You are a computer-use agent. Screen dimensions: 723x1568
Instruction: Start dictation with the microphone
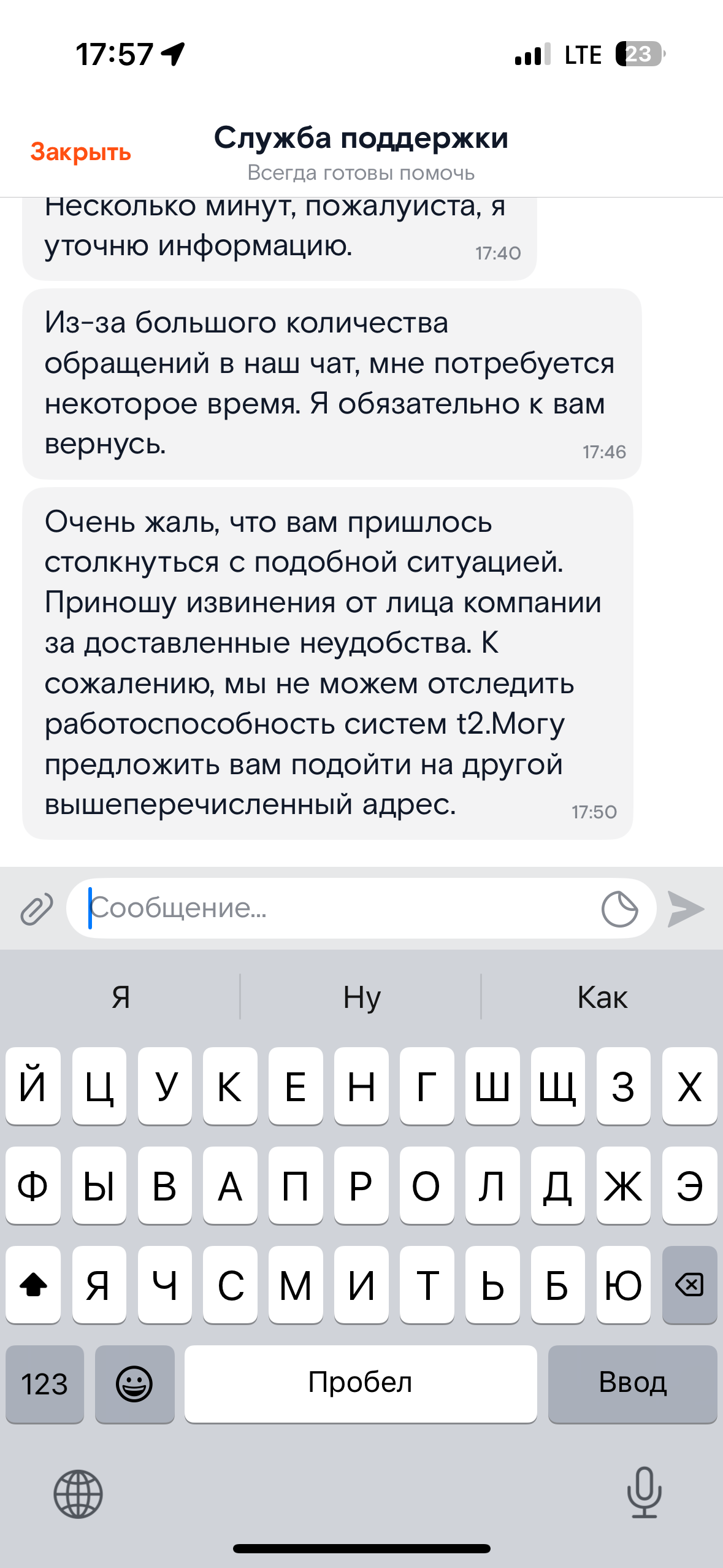pyautogui.click(x=644, y=1492)
